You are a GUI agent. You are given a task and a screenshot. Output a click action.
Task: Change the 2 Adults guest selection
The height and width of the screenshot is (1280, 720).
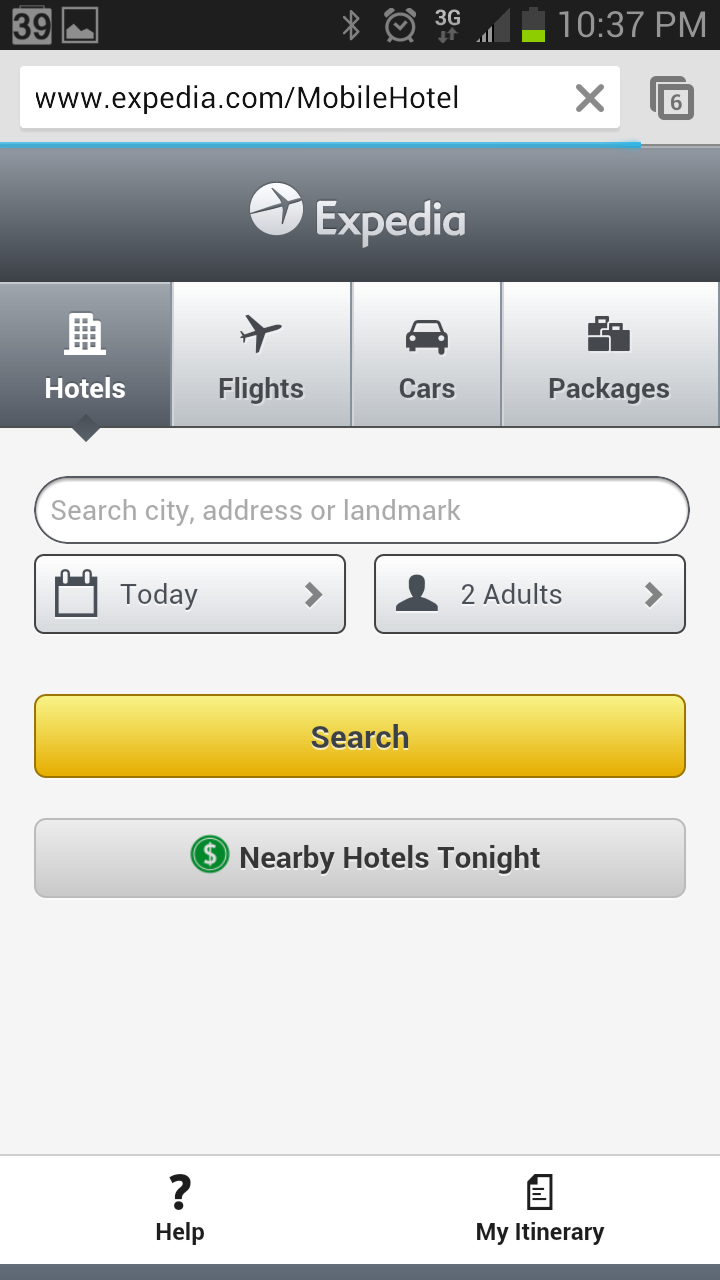529,594
